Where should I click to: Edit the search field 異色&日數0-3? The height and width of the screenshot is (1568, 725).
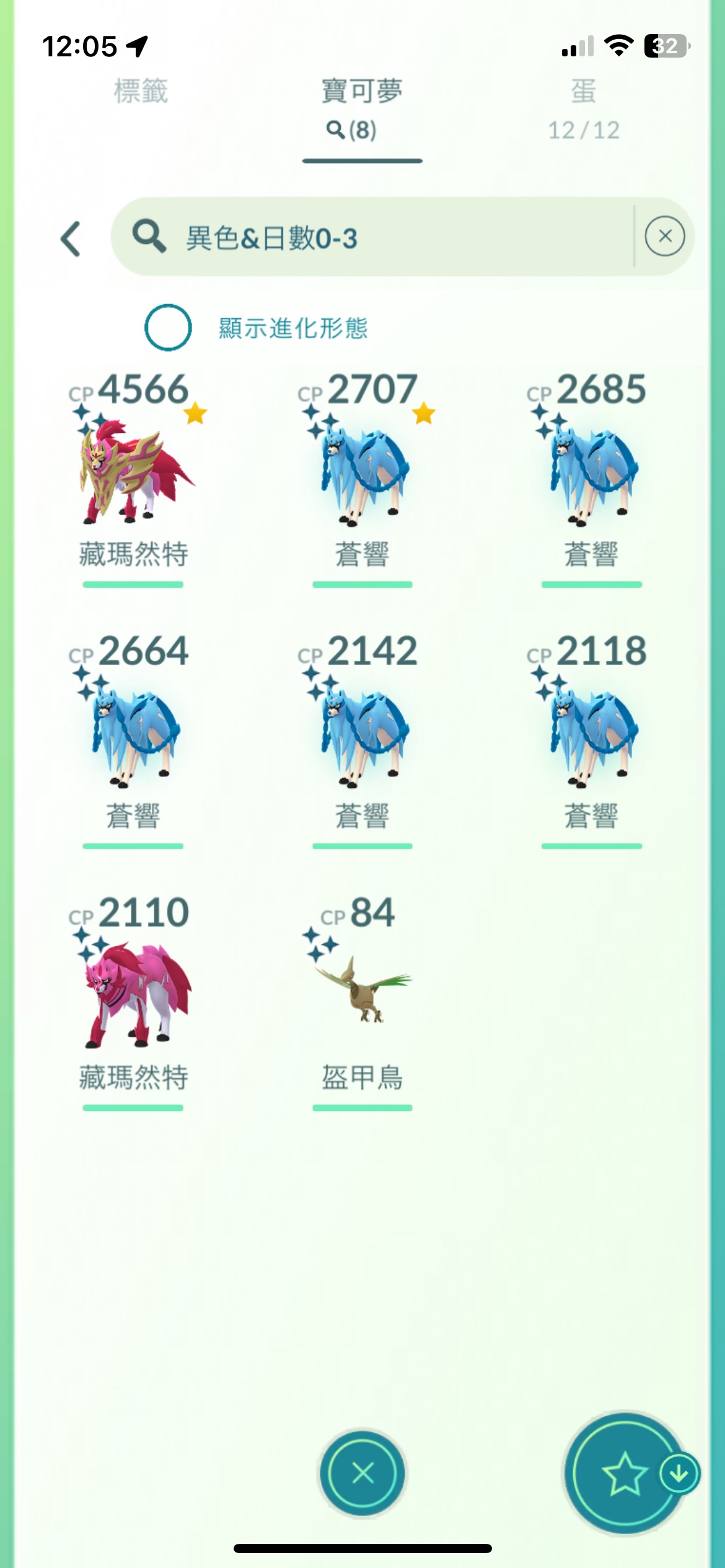click(372, 237)
